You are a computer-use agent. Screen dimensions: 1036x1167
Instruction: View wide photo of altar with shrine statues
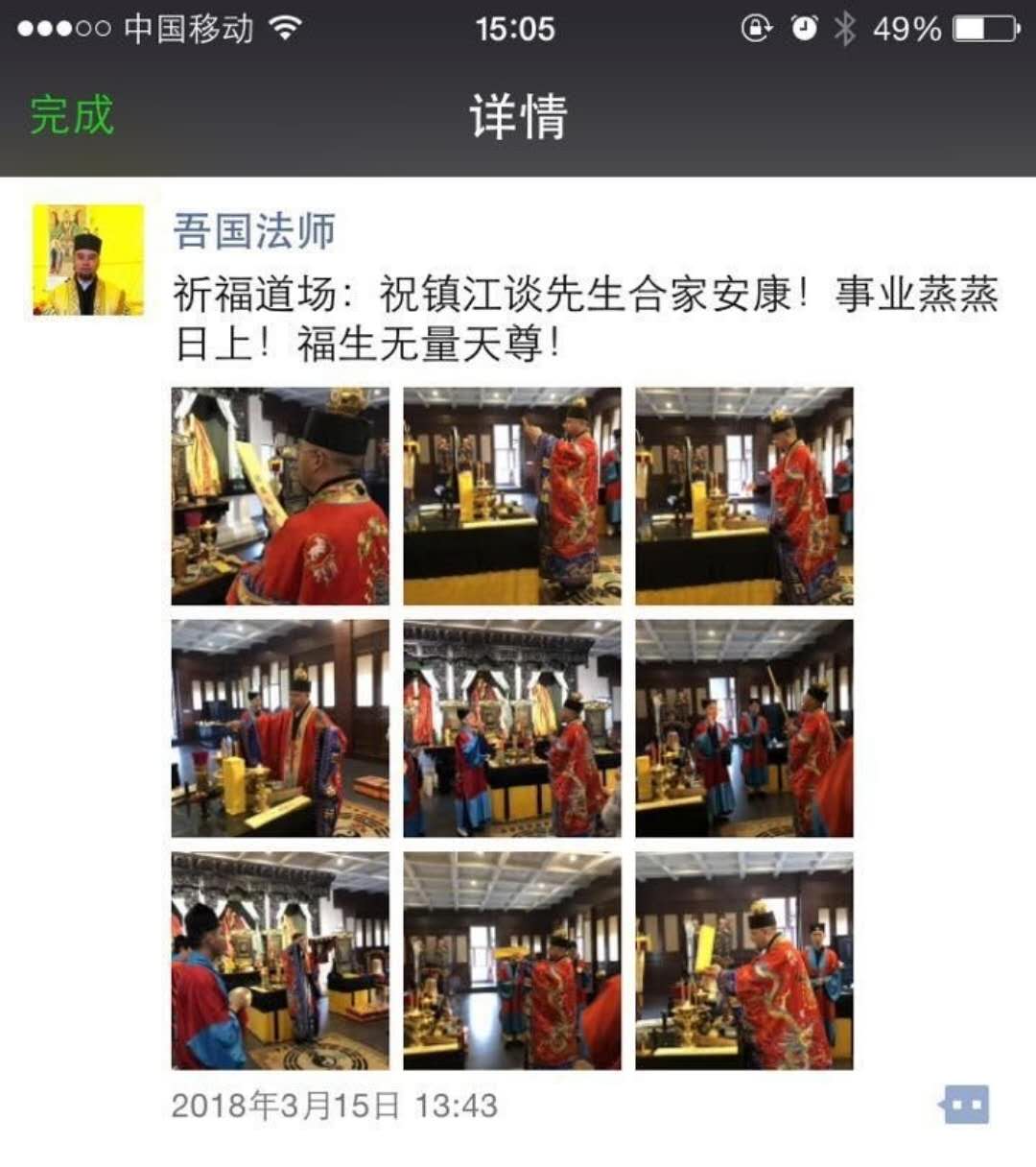coord(511,727)
